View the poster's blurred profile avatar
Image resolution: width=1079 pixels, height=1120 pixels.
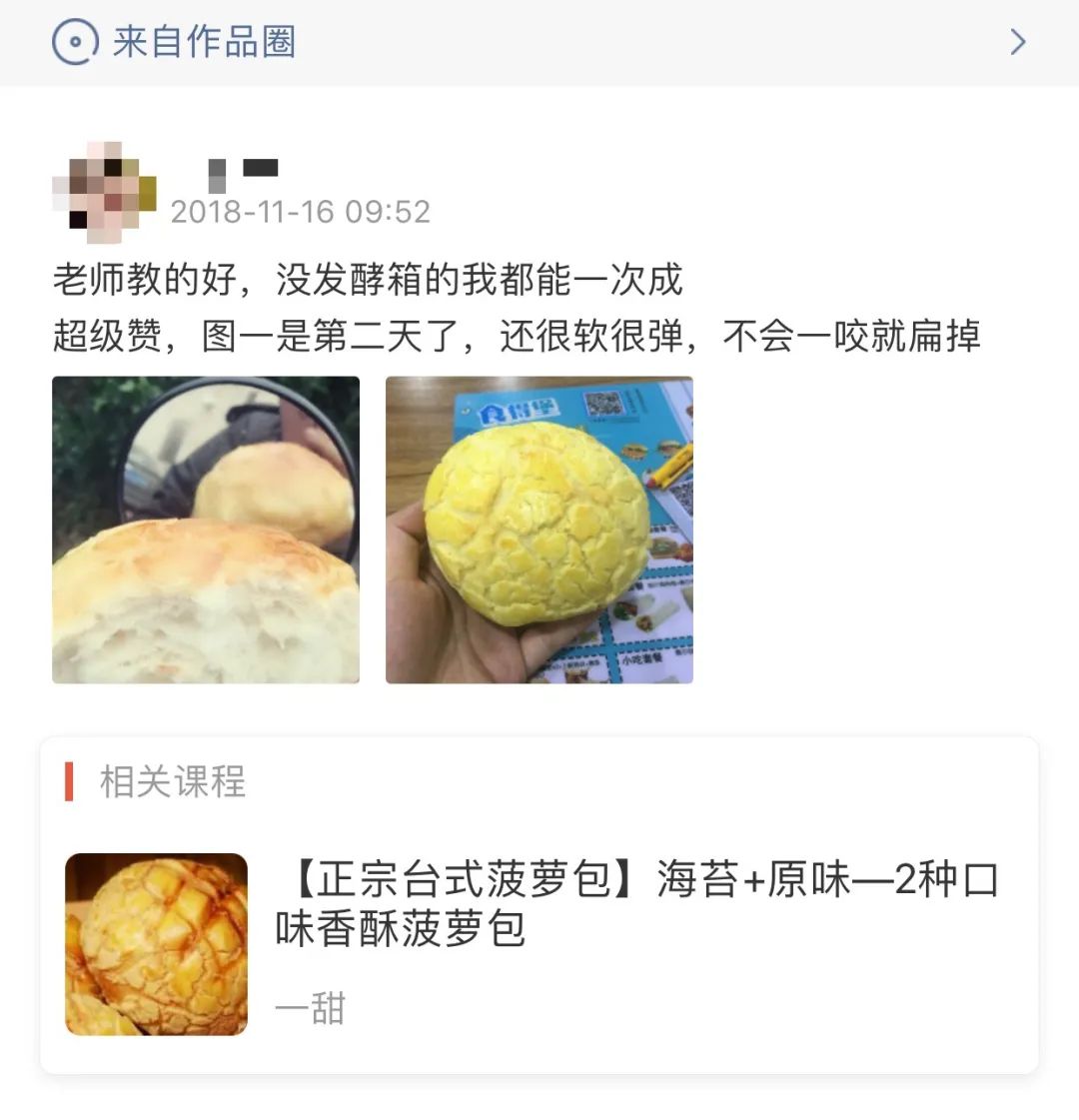(x=104, y=193)
